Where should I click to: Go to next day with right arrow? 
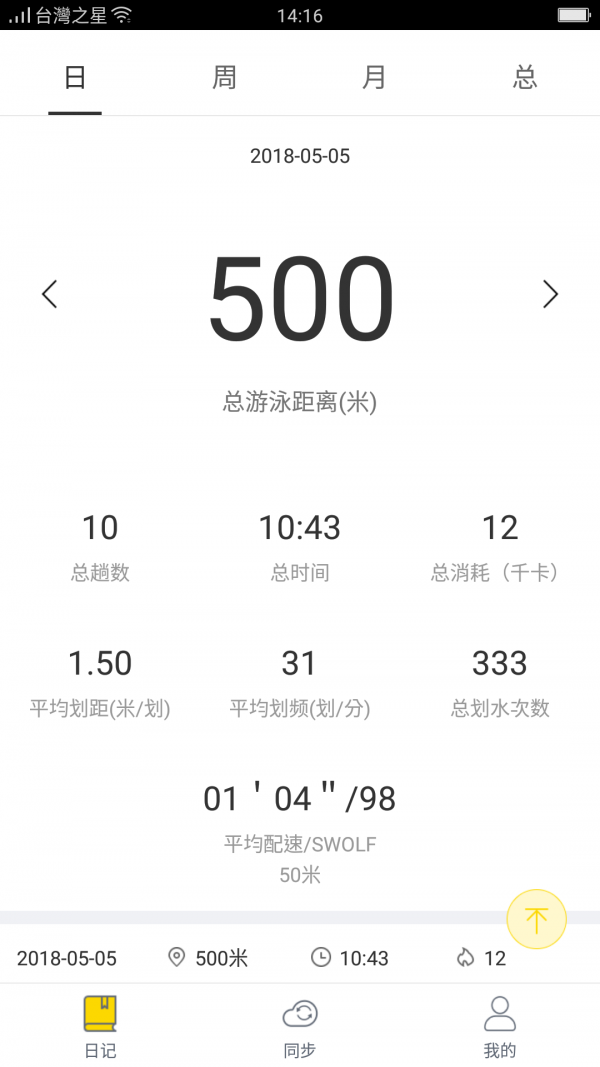point(550,294)
